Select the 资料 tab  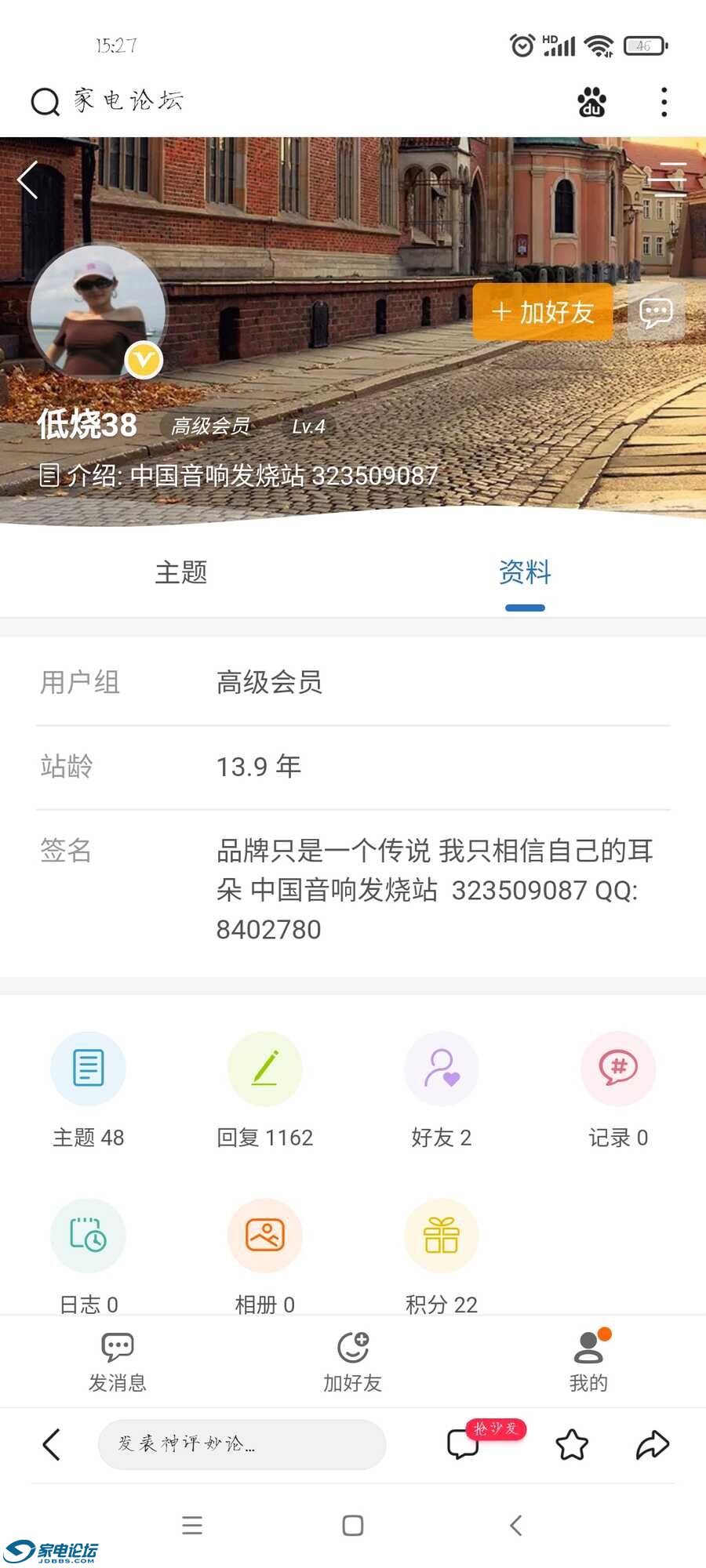click(524, 573)
